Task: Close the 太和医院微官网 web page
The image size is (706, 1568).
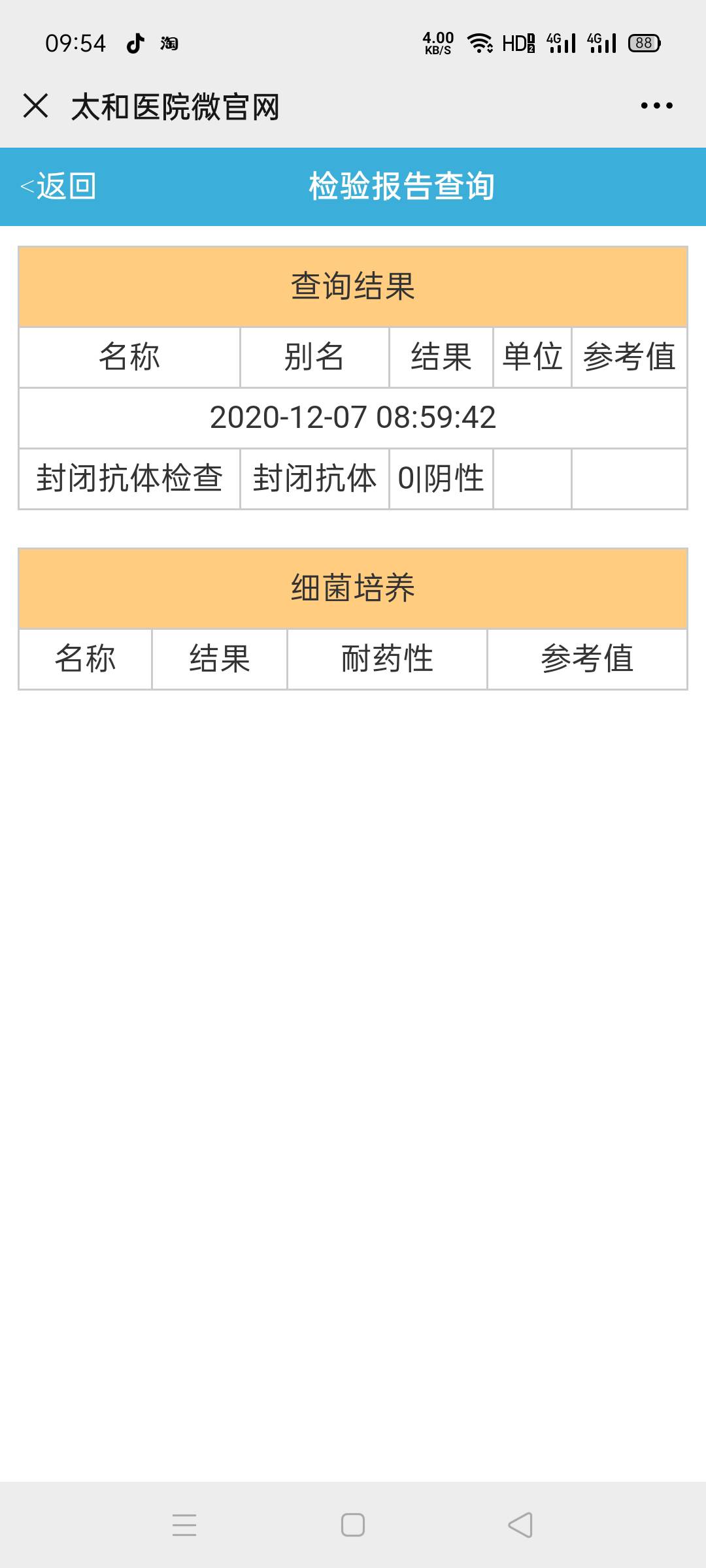Action: (35, 106)
